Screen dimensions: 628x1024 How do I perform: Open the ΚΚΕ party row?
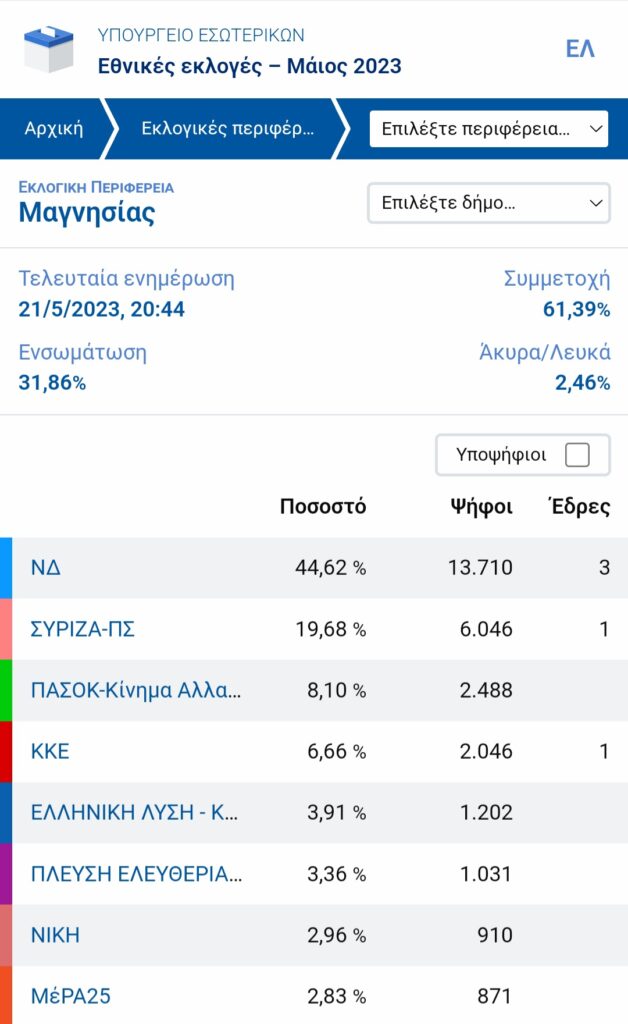[314, 752]
